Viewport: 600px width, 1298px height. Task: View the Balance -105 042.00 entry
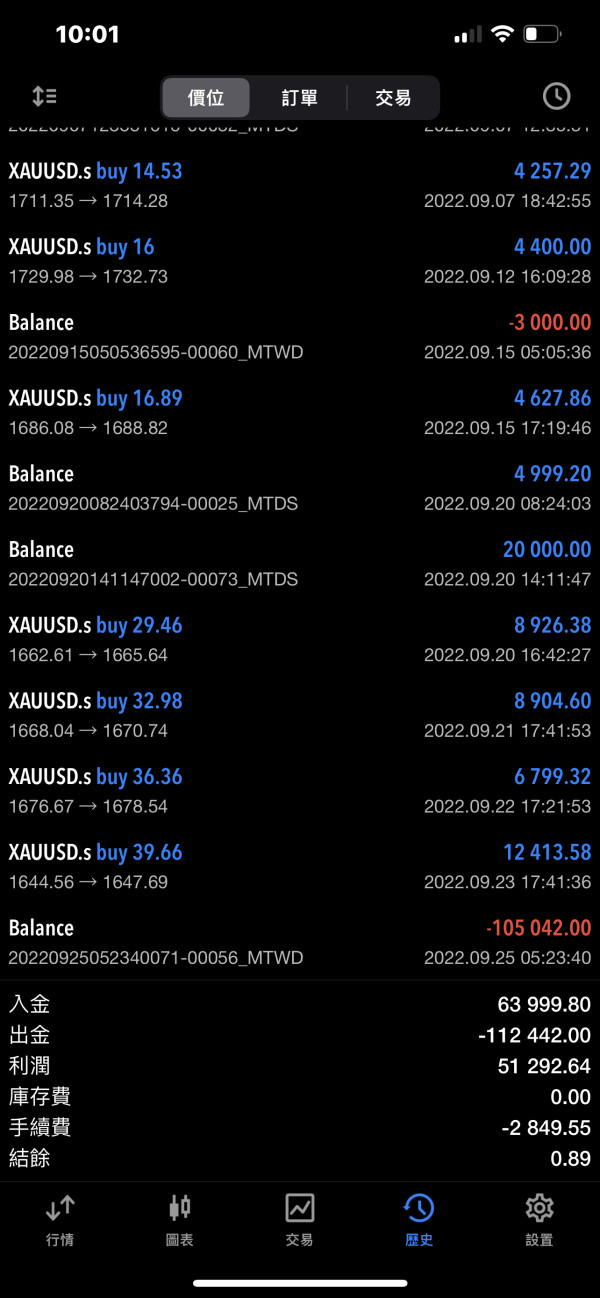[300, 942]
